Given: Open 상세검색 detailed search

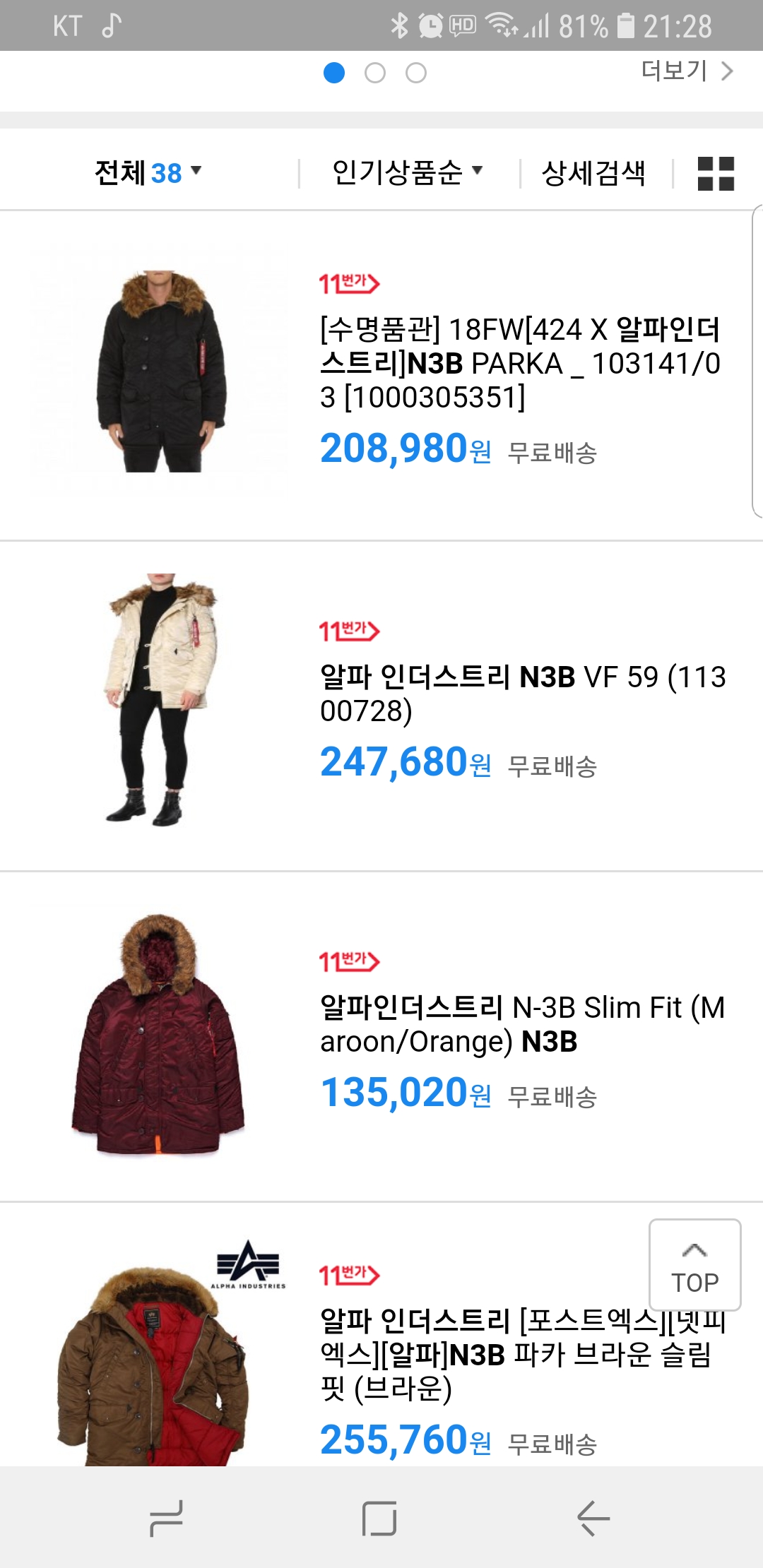Looking at the screenshot, I should click(593, 173).
